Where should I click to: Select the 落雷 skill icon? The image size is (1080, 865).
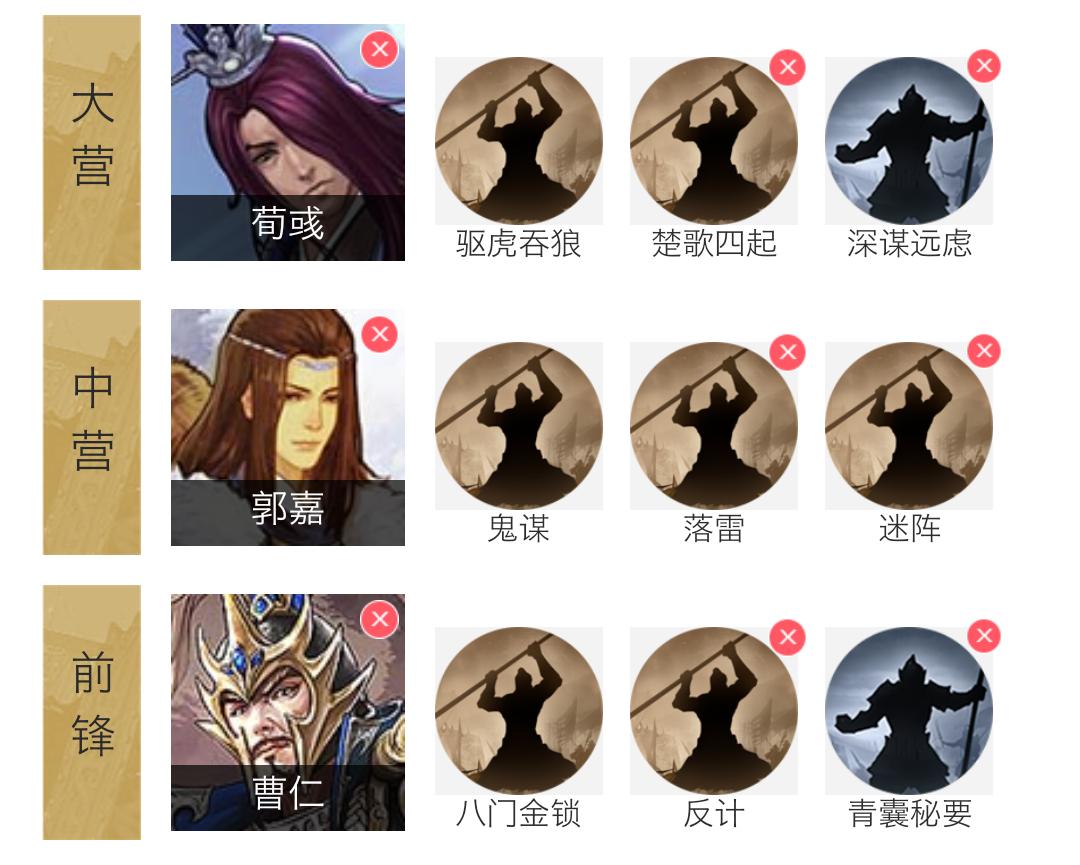click(x=713, y=426)
